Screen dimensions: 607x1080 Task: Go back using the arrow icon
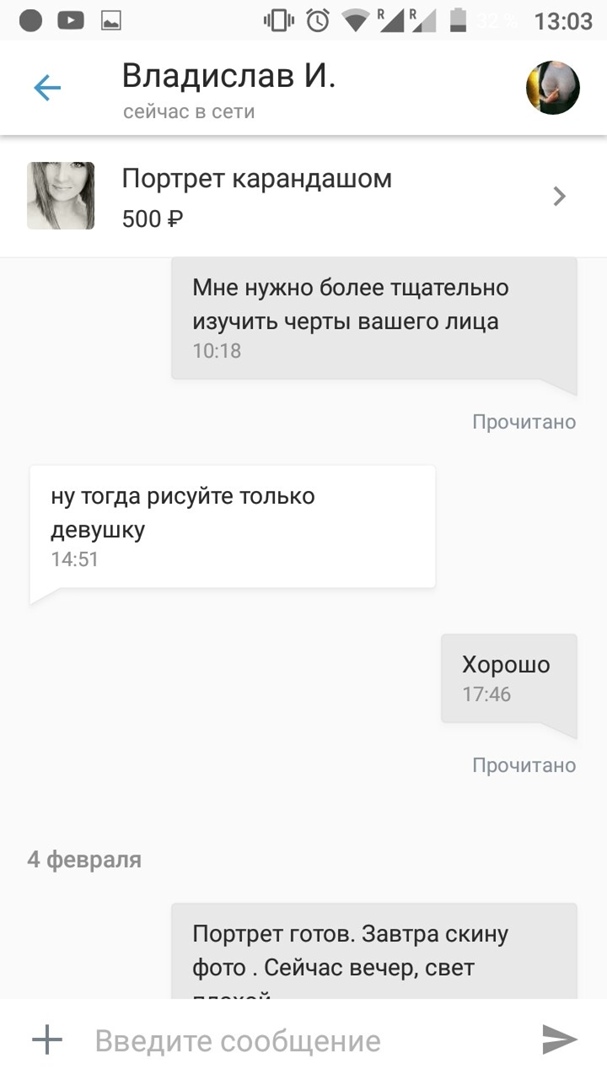click(x=47, y=88)
